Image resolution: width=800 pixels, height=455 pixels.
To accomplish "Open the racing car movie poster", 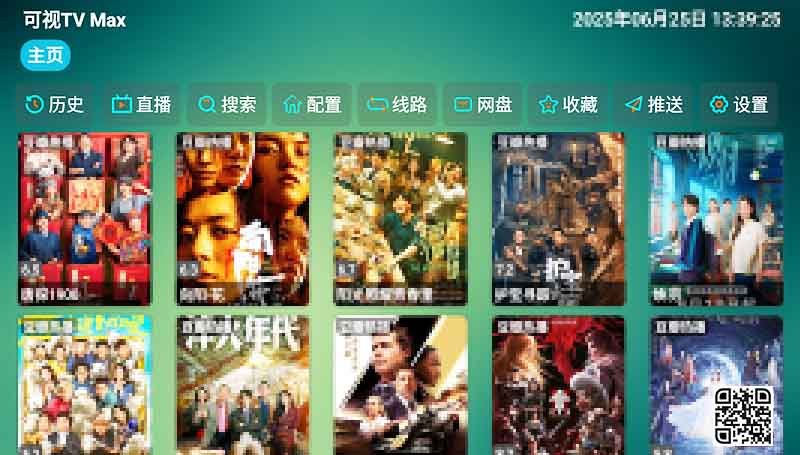I will click(400, 385).
